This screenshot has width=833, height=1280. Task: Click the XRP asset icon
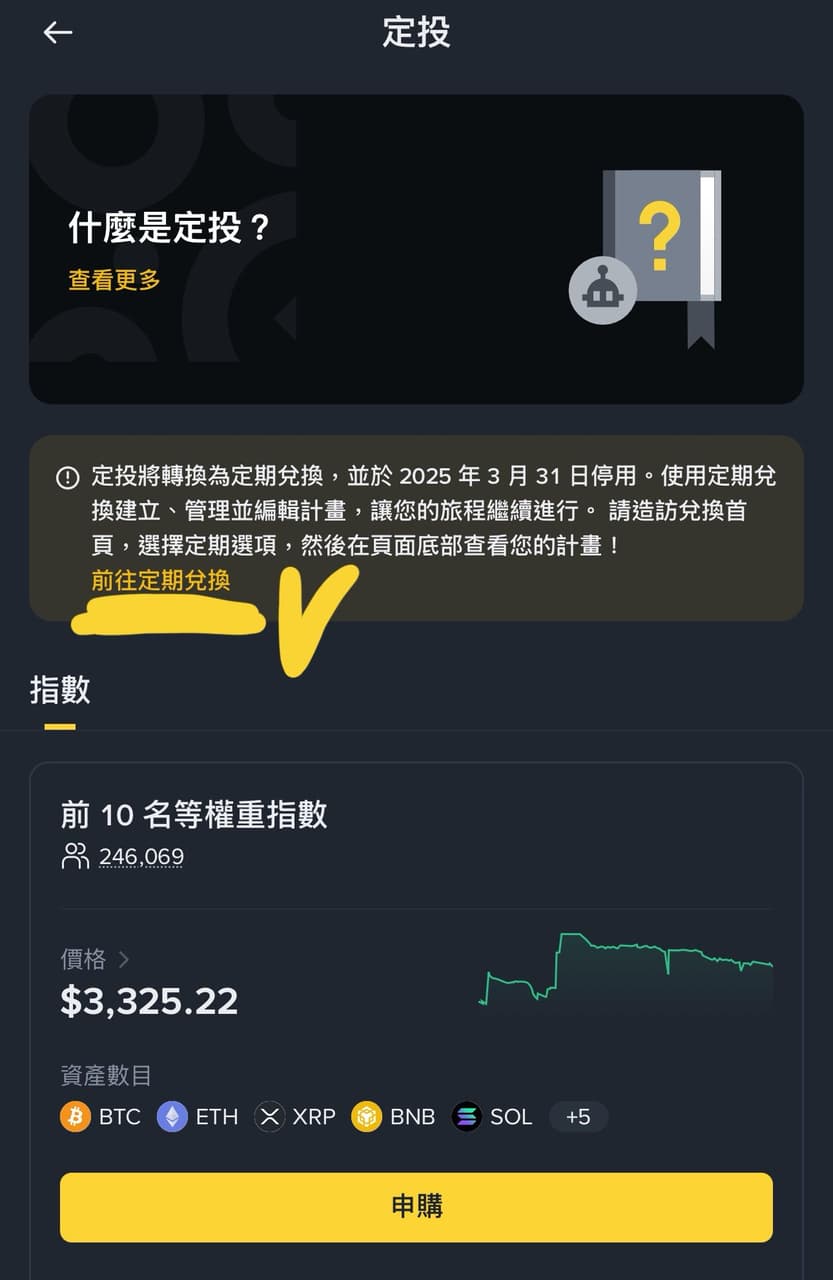coord(268,1117)
